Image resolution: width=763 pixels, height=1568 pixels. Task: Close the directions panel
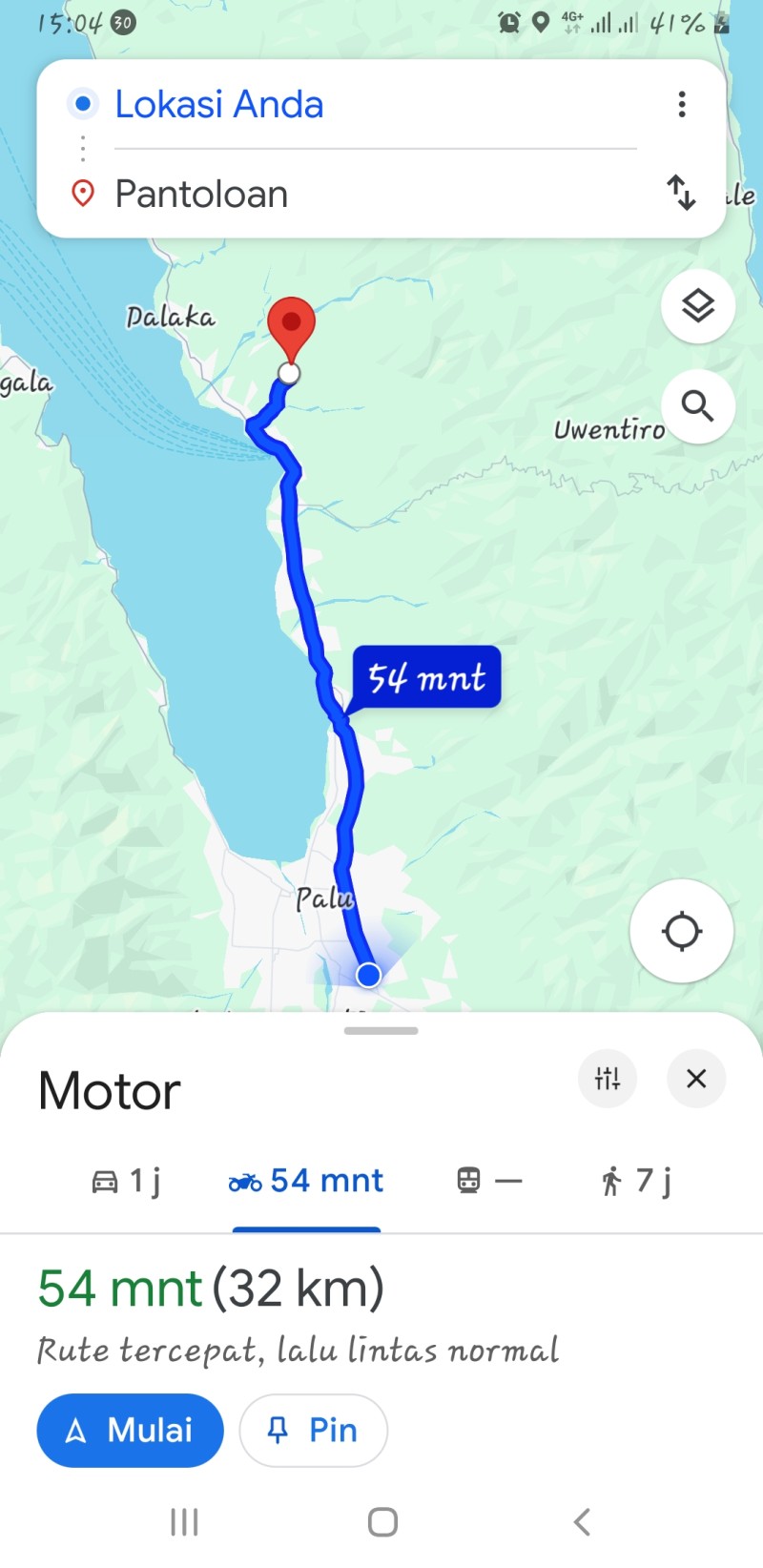point(696,1079)
